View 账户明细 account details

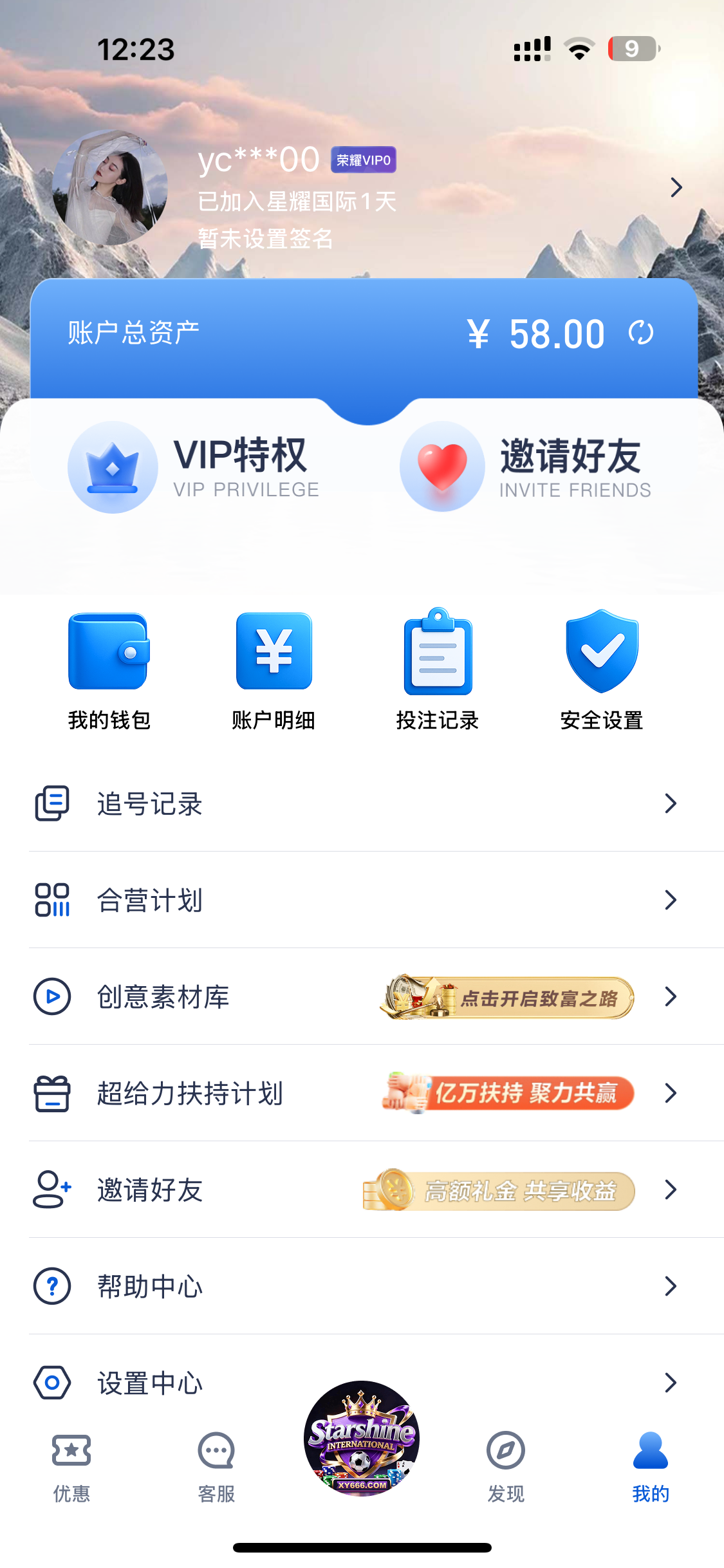(274, 669)
